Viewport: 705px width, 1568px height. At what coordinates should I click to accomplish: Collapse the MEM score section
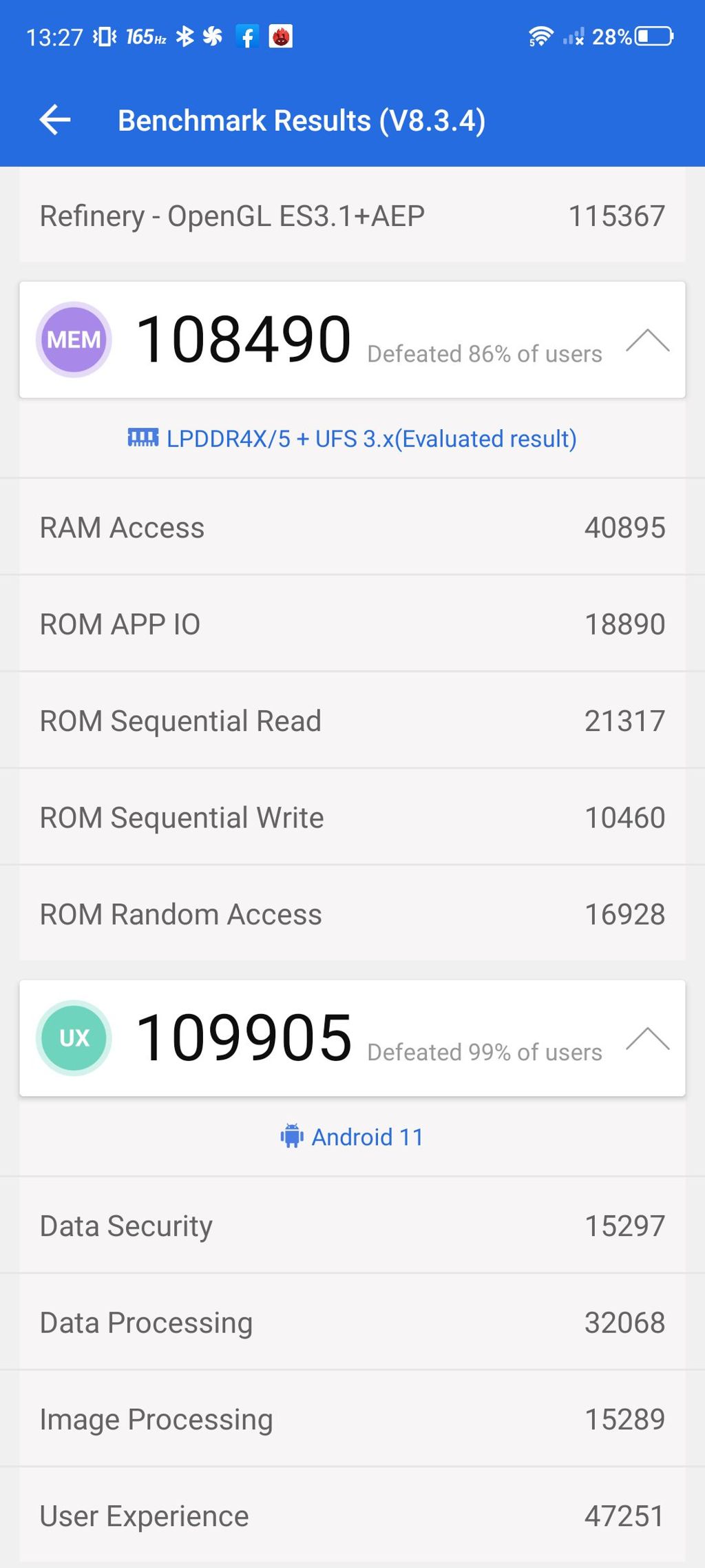(x=646, y=340)
